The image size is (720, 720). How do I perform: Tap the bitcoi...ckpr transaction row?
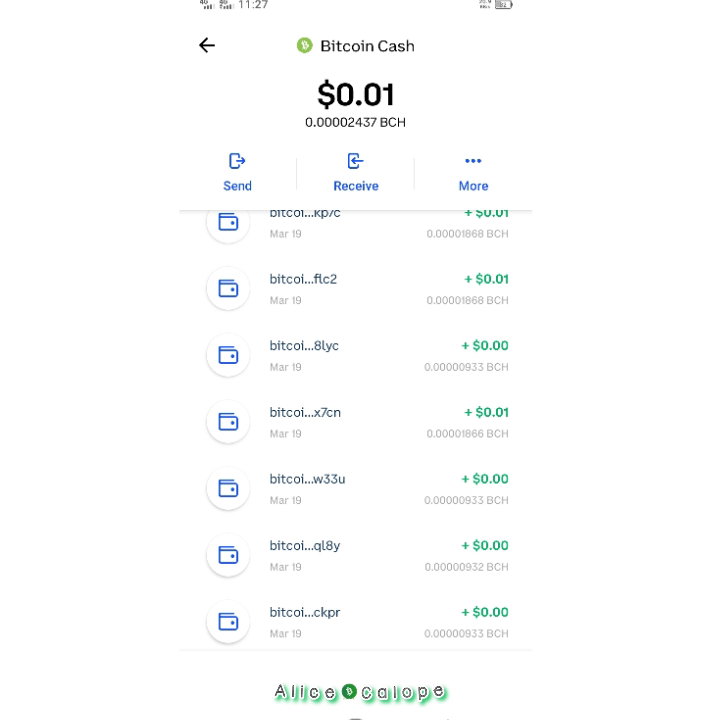click(x=356, y=622)
